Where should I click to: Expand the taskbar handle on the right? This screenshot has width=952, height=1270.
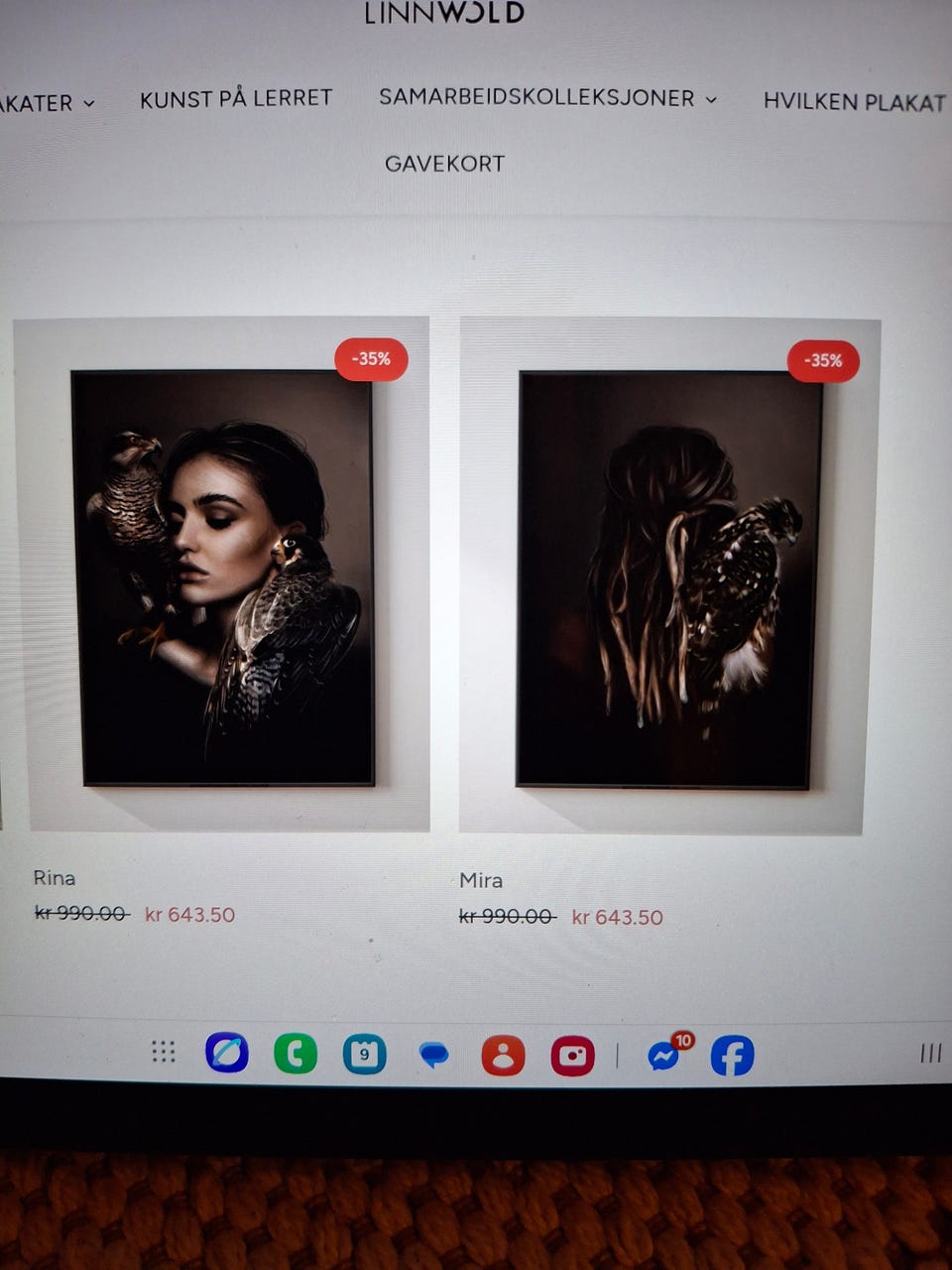pos(929,1055)
